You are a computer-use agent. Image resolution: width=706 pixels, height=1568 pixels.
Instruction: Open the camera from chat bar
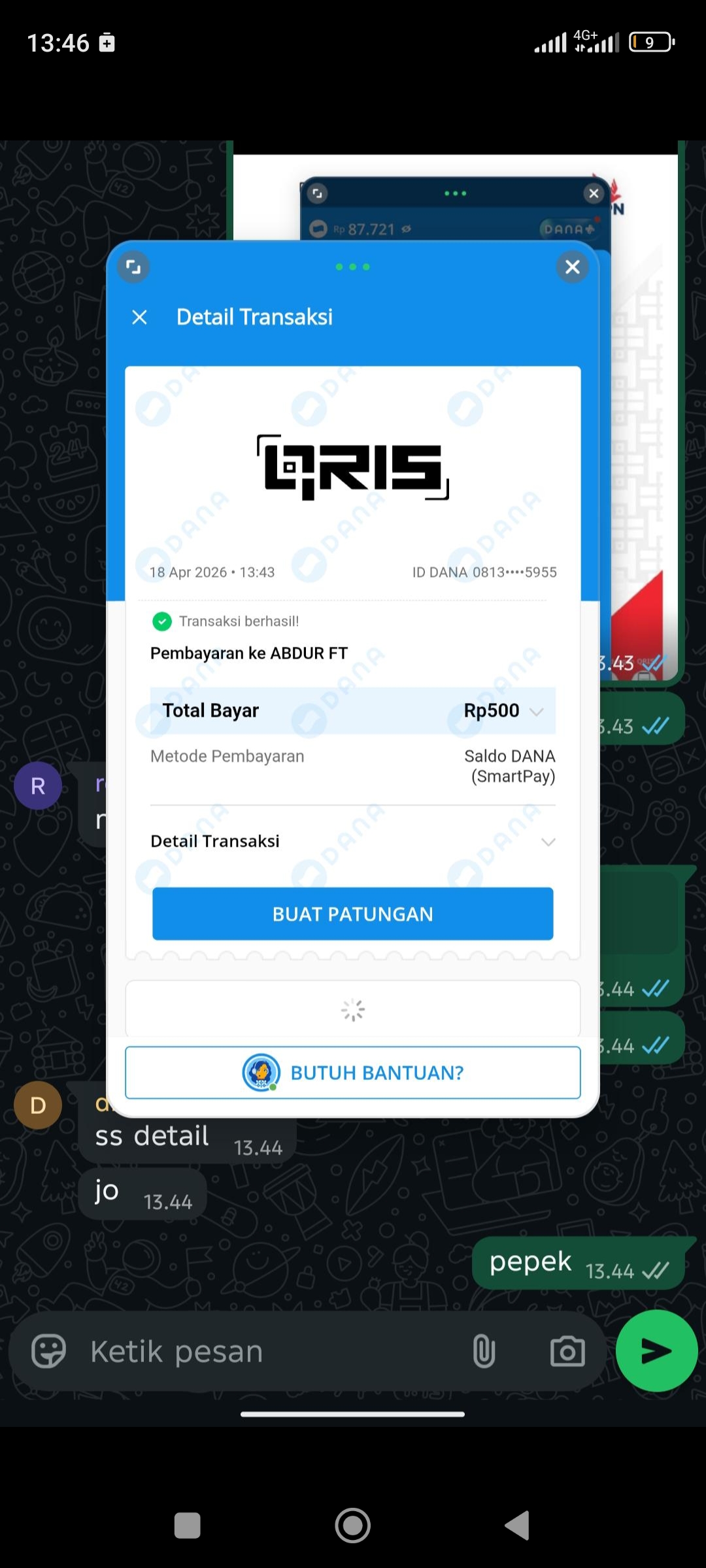pos(567,1351)
